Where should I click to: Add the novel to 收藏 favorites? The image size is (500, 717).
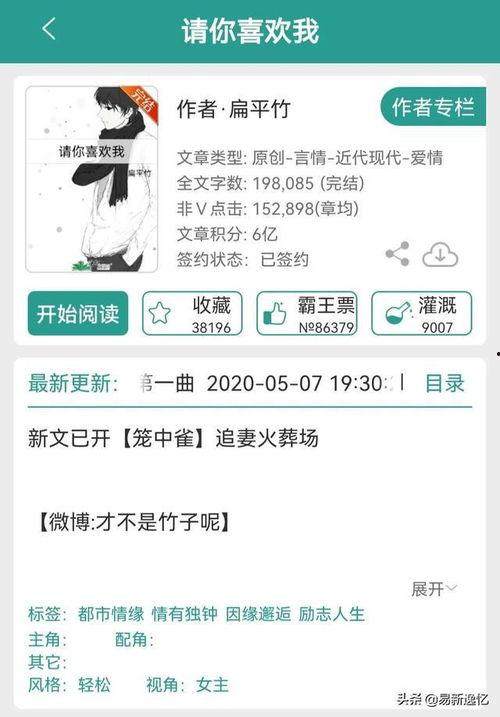coord(192,314)
